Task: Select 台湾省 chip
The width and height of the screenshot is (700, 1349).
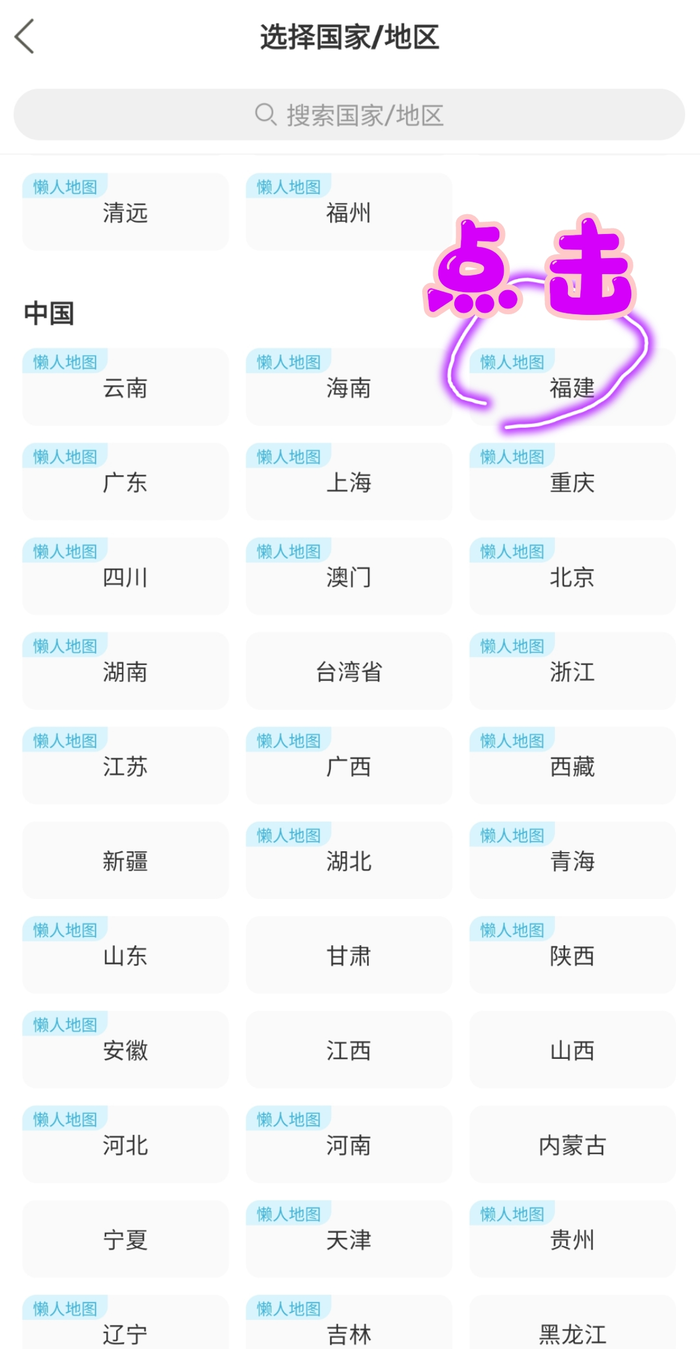Action: (x=348, y=672)
